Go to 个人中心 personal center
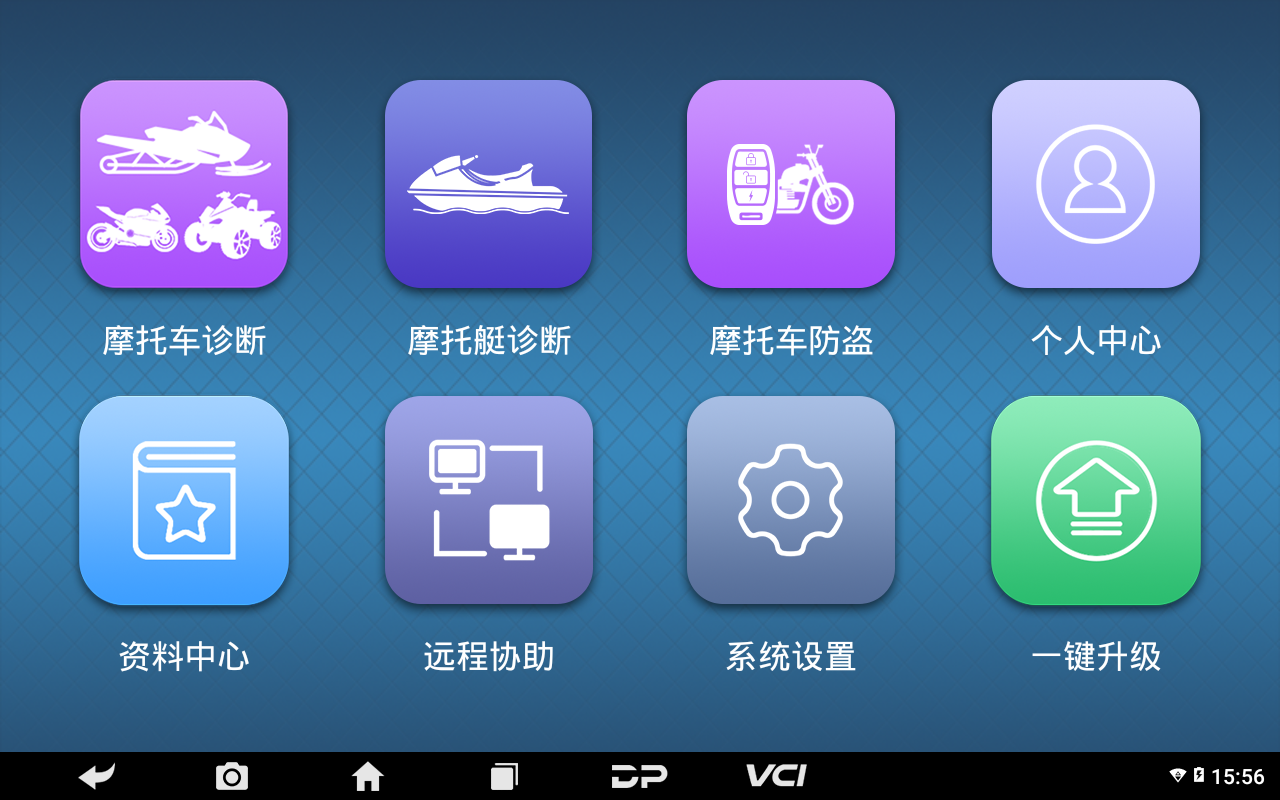Viewport: 1280px width, 800px height. [1095, 184]
